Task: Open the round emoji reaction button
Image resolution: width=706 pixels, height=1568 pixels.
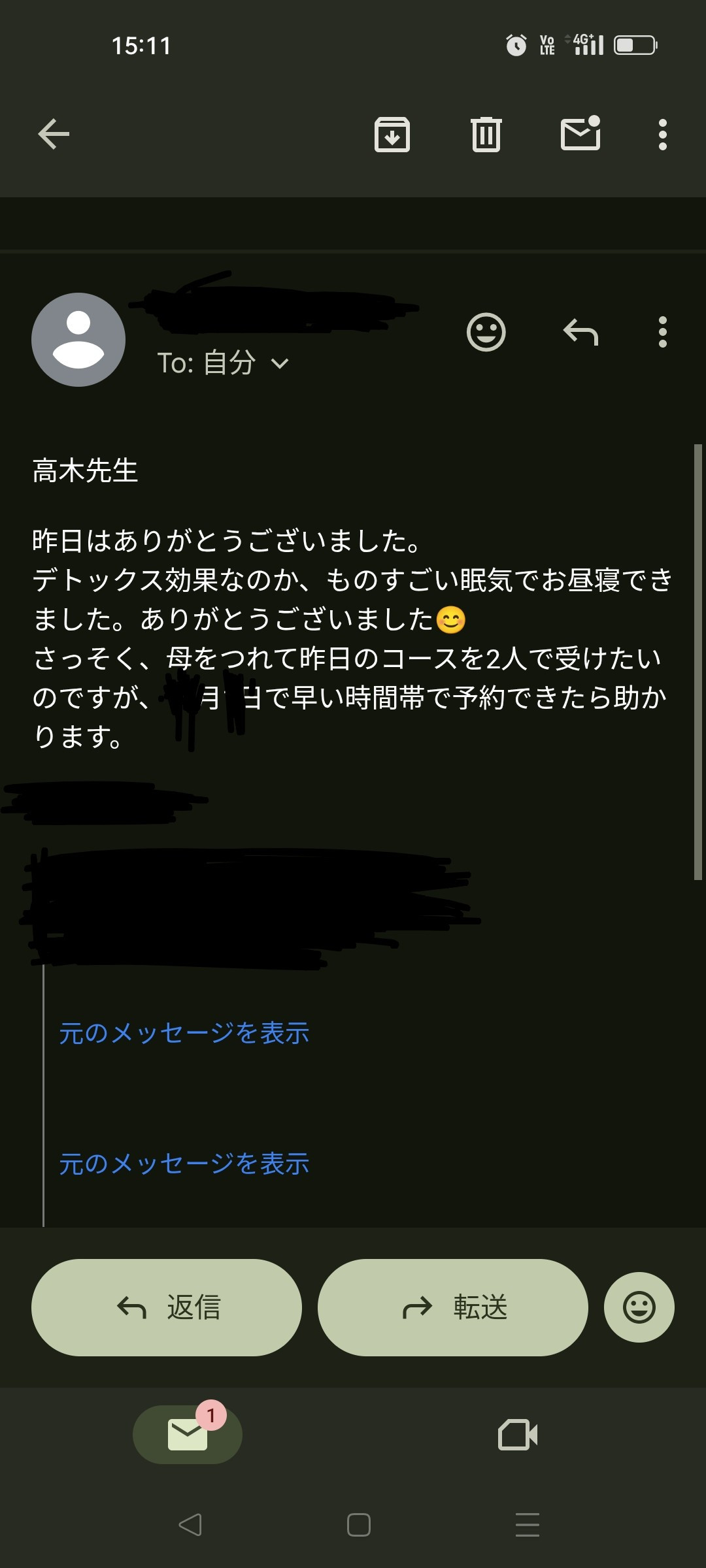Action: coord(639,1307)
